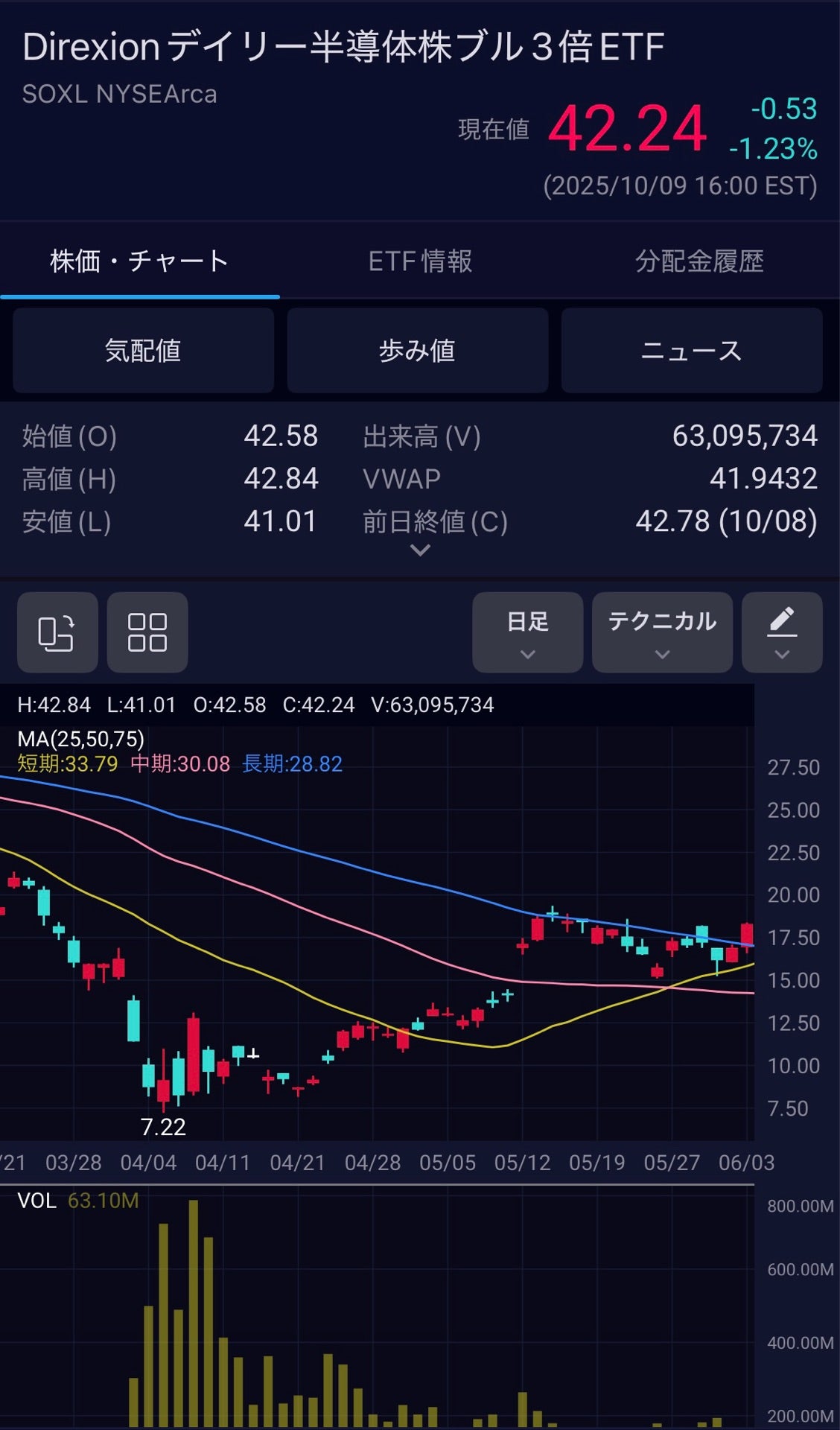Image resolution: width=840 pixels, height=1430 pixels.
Task: Open the 歩み値 tick data view
Action: pyautogui.click(x=417, y=350)
